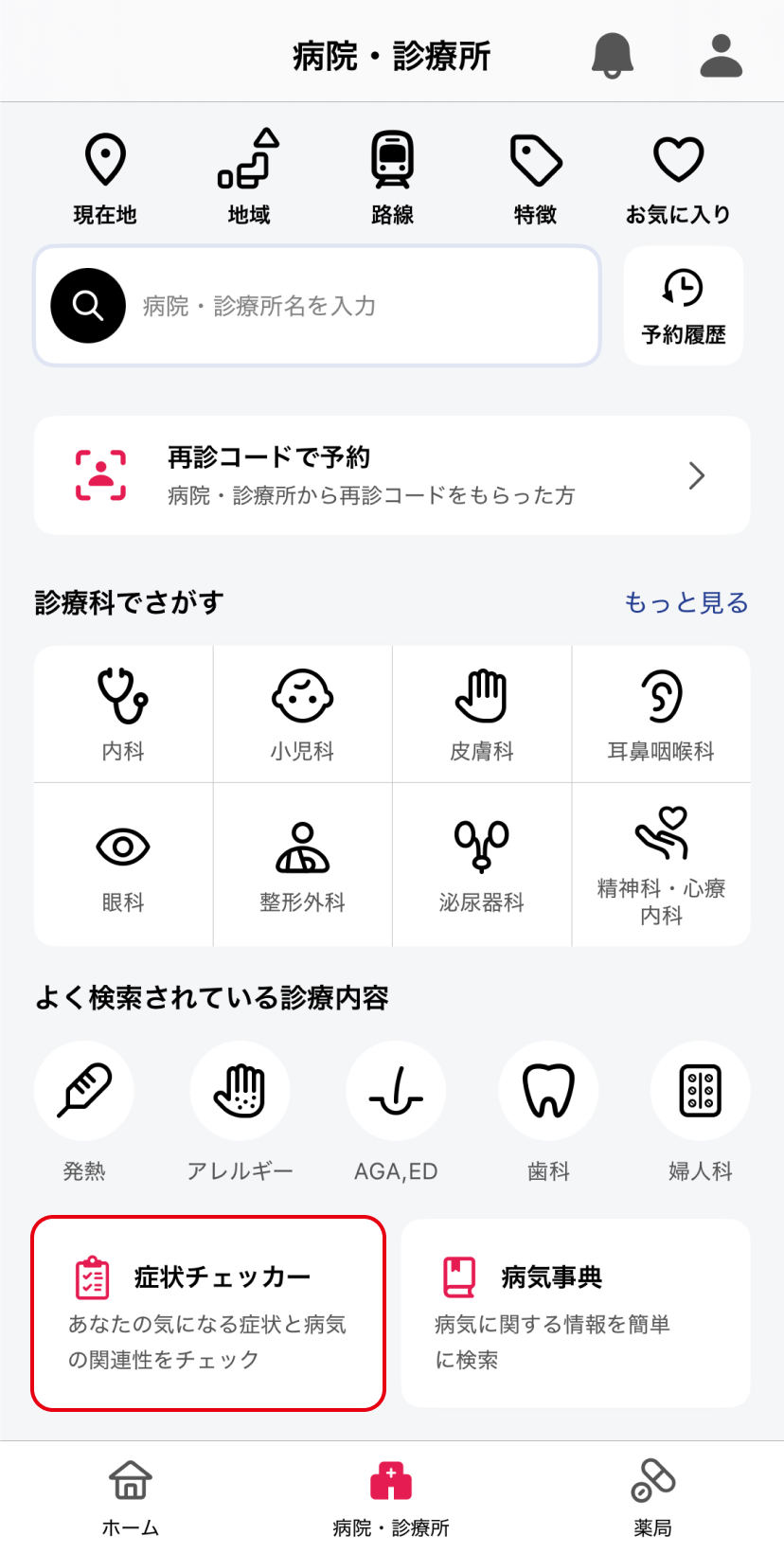This screenshot has width=784, height=1553.
Task: Open 病気事典 card
Action: [576, 1313]
